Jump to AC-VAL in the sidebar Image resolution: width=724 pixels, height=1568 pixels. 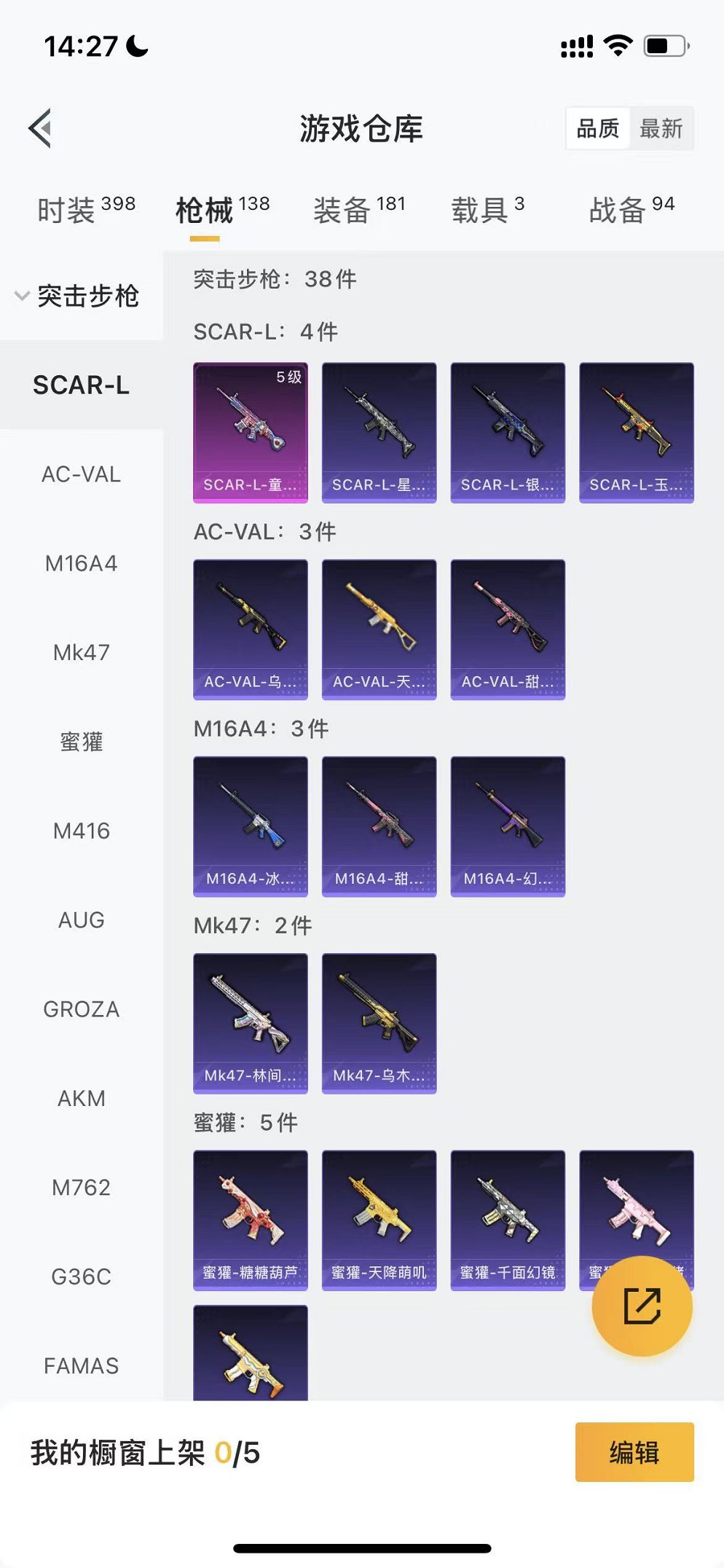click(x=81, y=474)
